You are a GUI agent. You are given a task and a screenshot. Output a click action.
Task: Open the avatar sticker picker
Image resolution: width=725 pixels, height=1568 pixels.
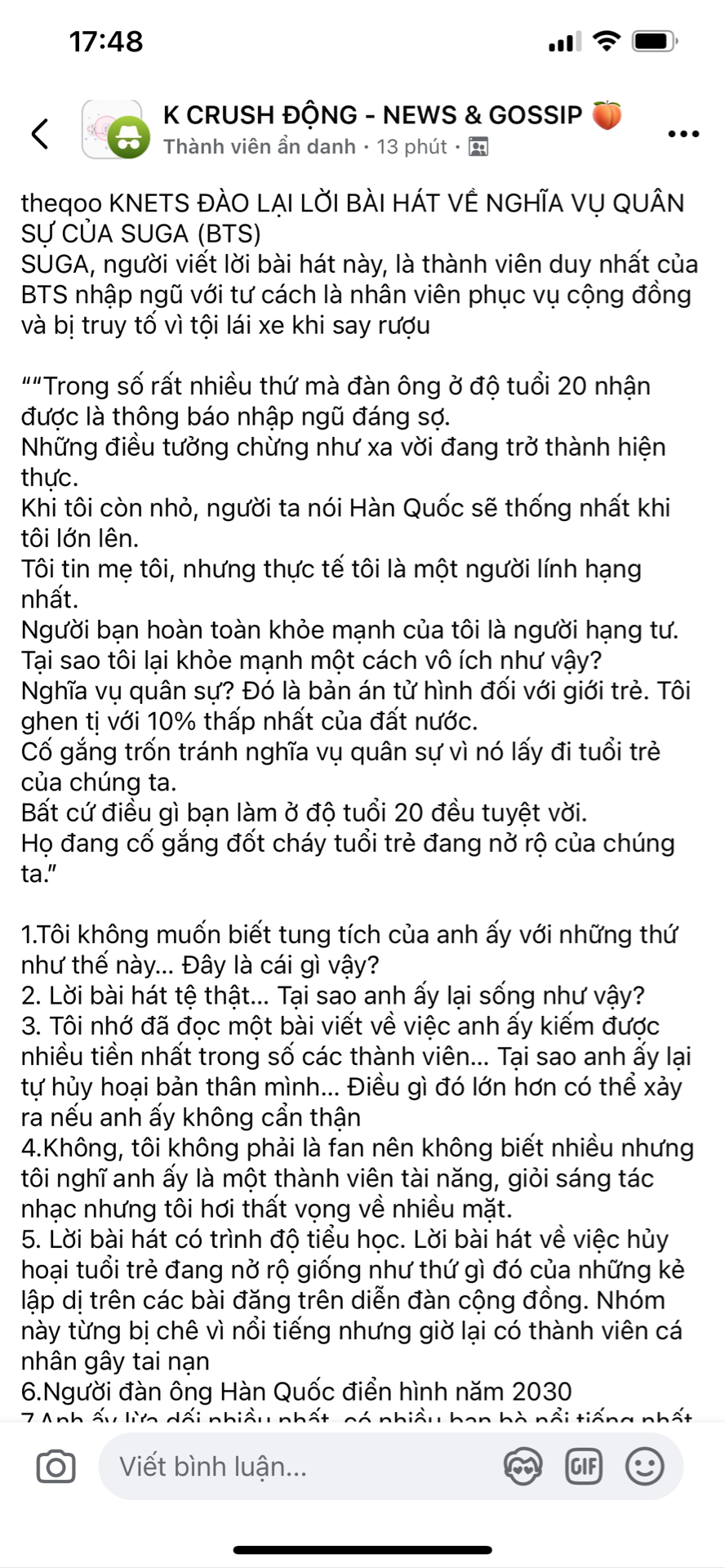click(x=523, y=1467)
